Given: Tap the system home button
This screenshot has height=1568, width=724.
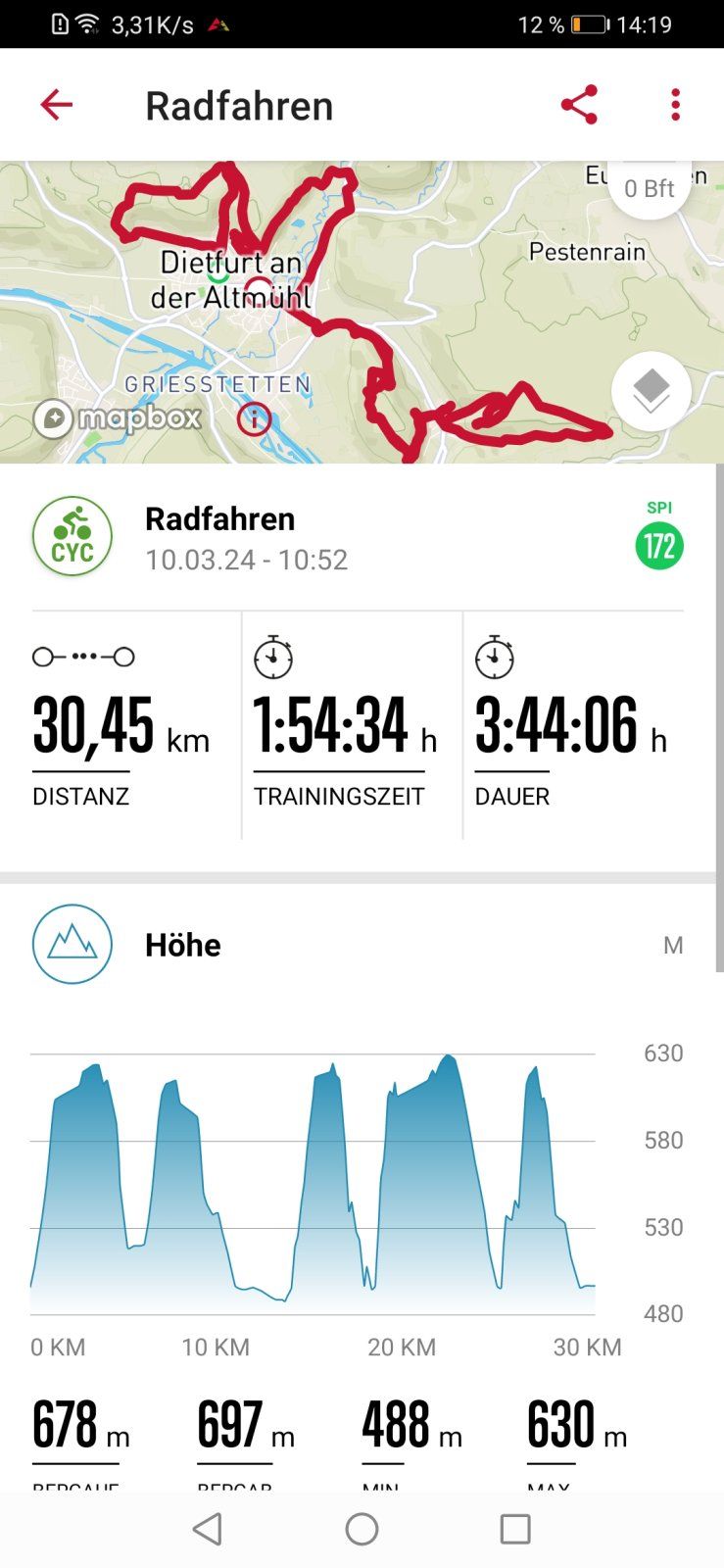Looking at the screenshot, I should tap(362, 1529).
